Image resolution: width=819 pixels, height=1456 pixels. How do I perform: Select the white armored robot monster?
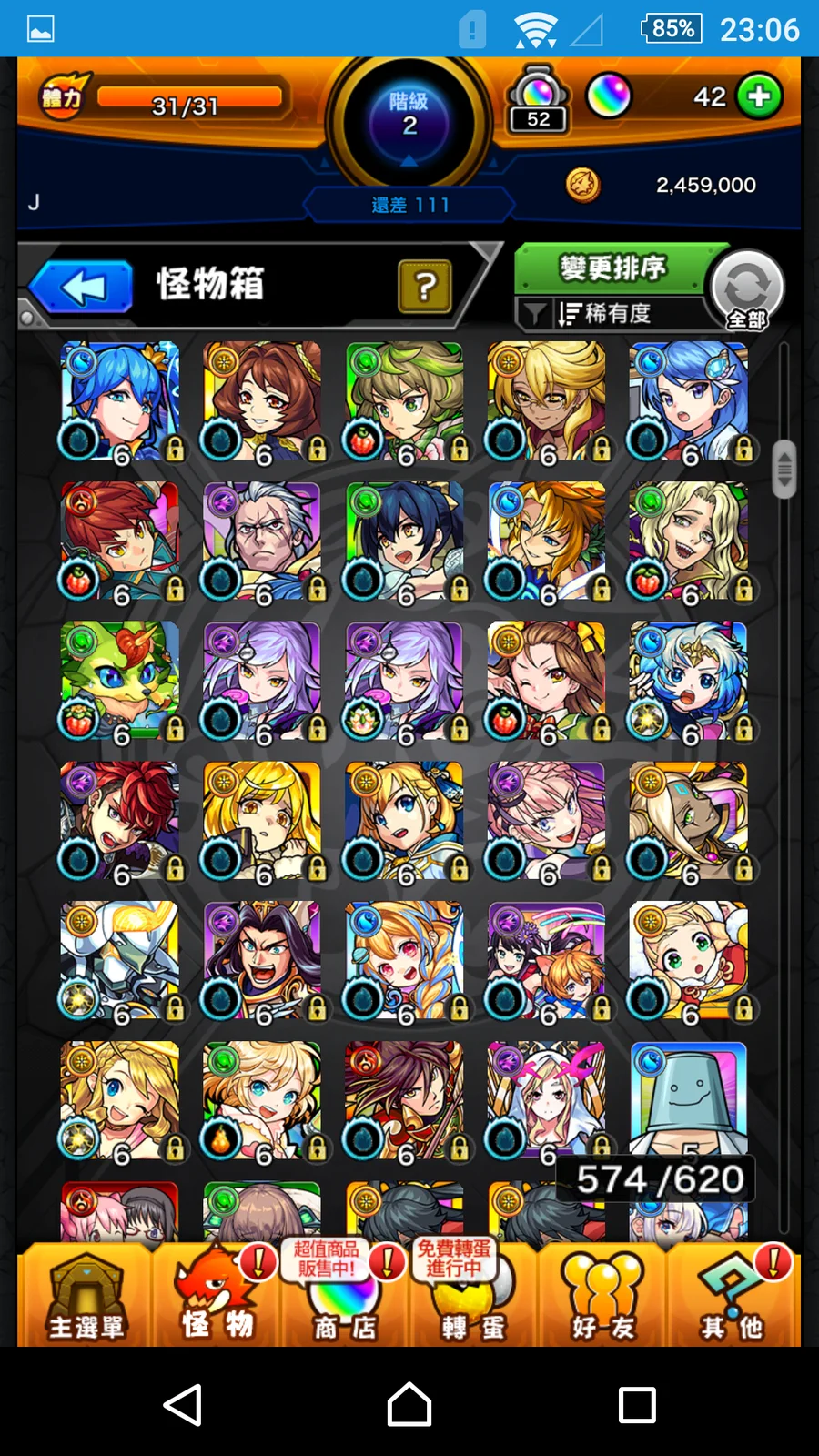pyautogui.click(x=120, y=961)
